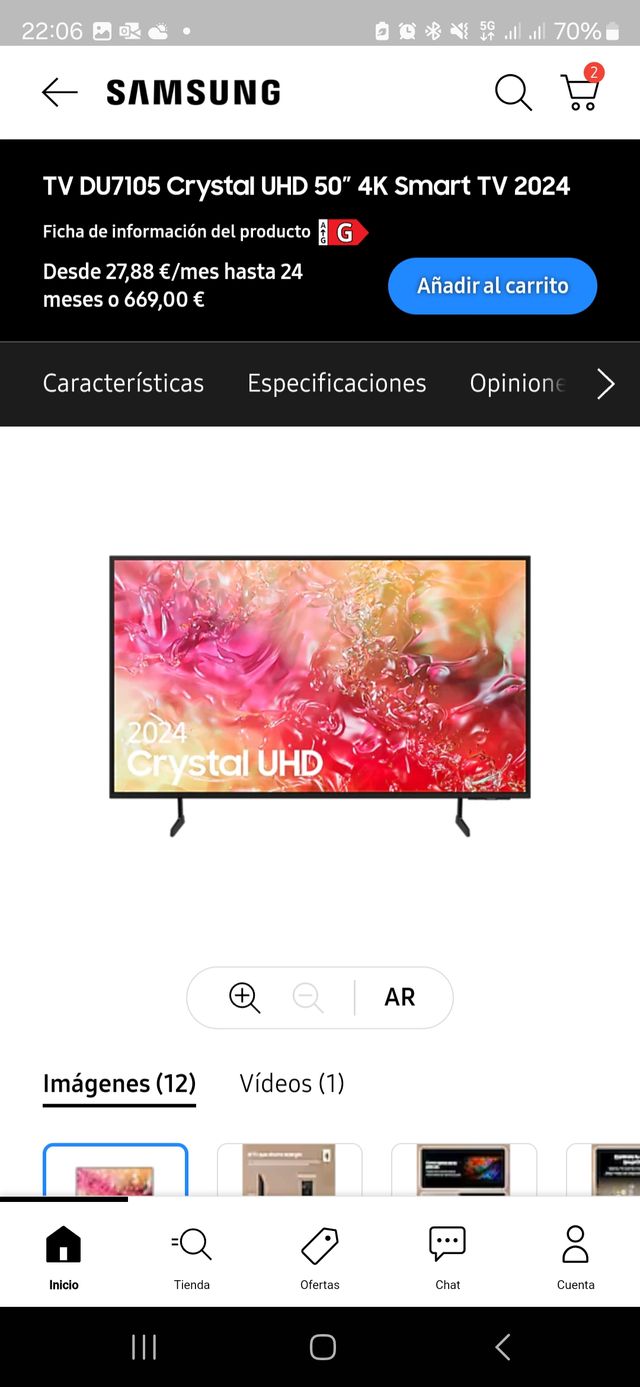Go back using the top arrow
640x1387 pixels.
tap(59, 93)
